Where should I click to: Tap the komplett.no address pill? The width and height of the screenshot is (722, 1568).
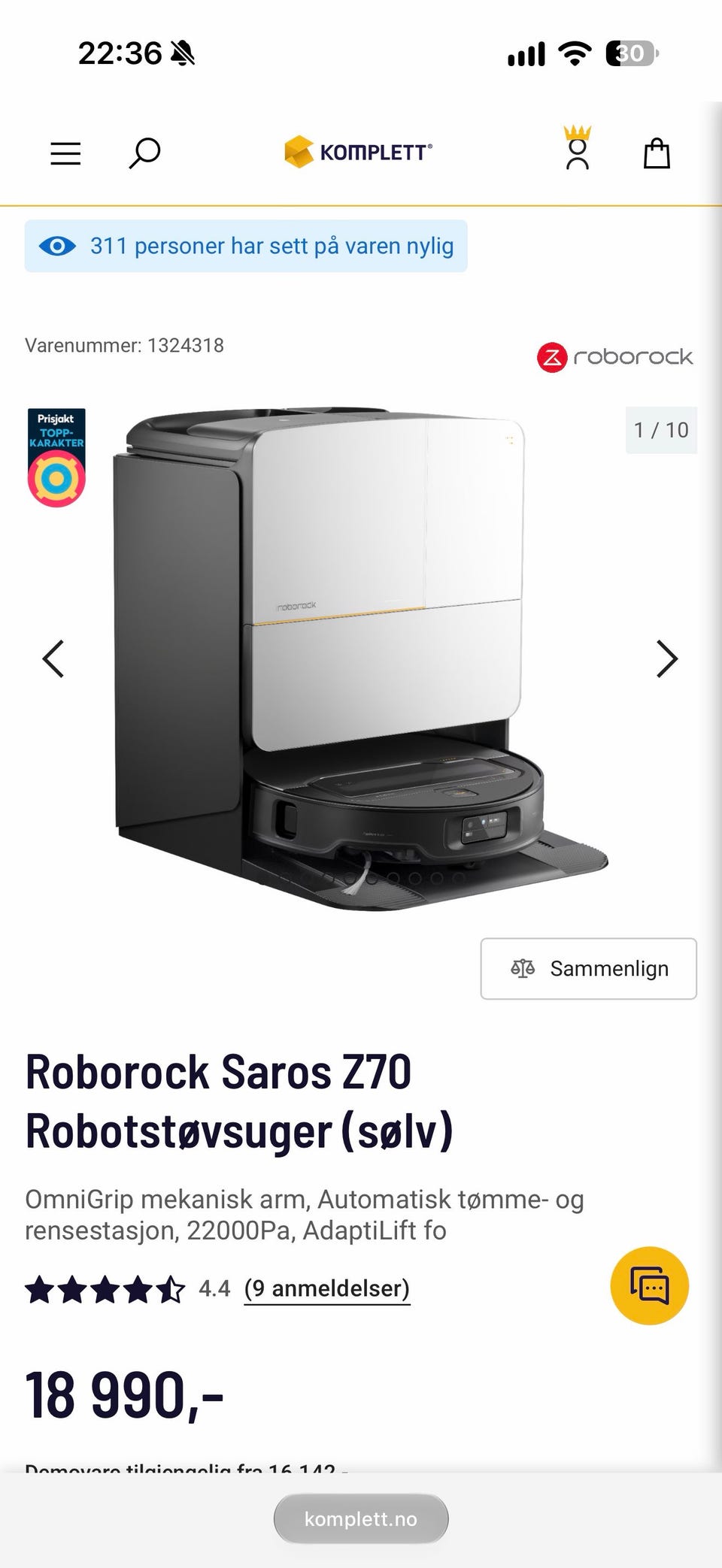361,1519
